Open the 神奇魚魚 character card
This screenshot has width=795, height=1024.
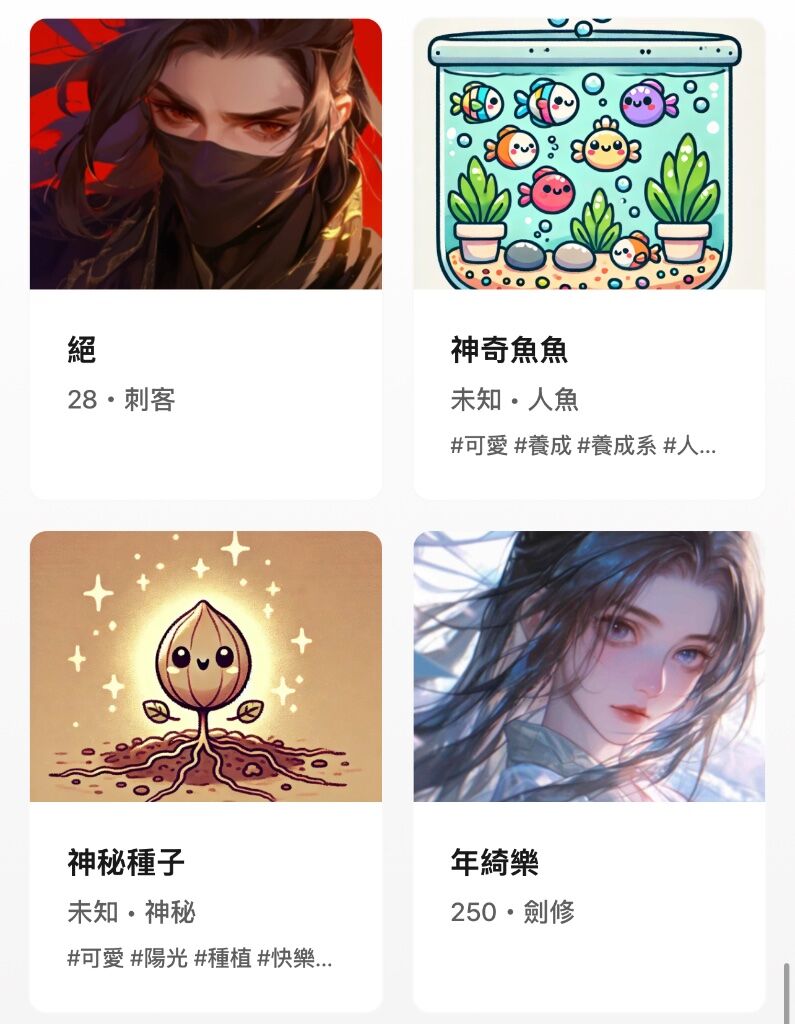(x=589, y=258)
